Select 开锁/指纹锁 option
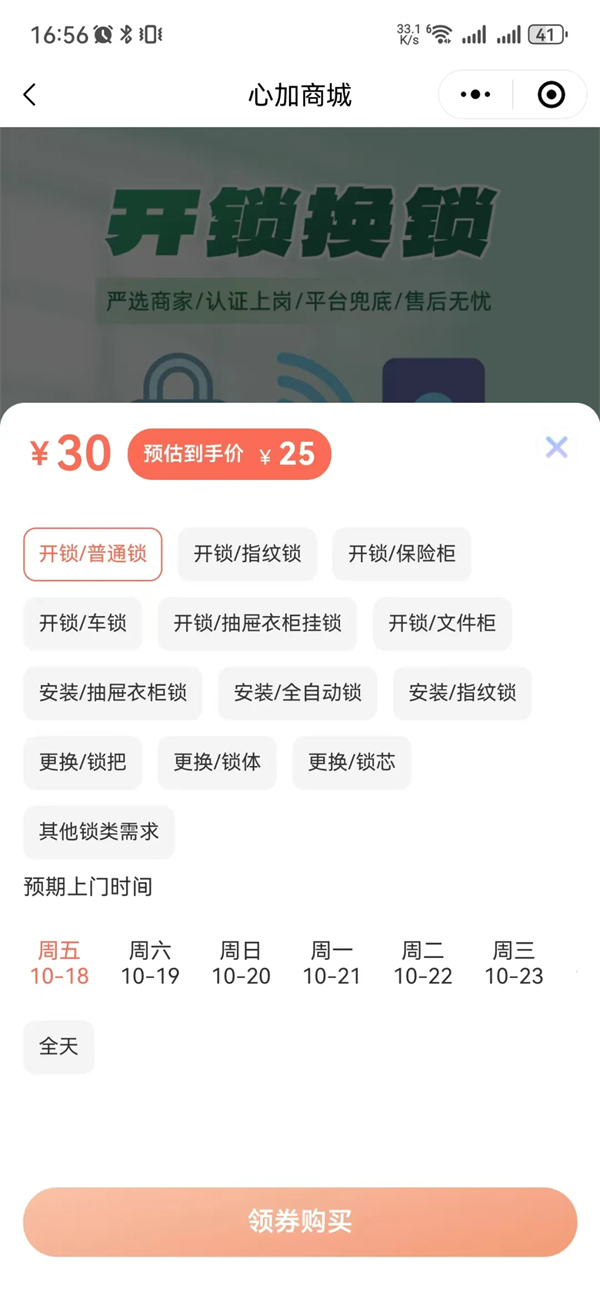This screenshot has width=600, height=1295. (247, 554)
